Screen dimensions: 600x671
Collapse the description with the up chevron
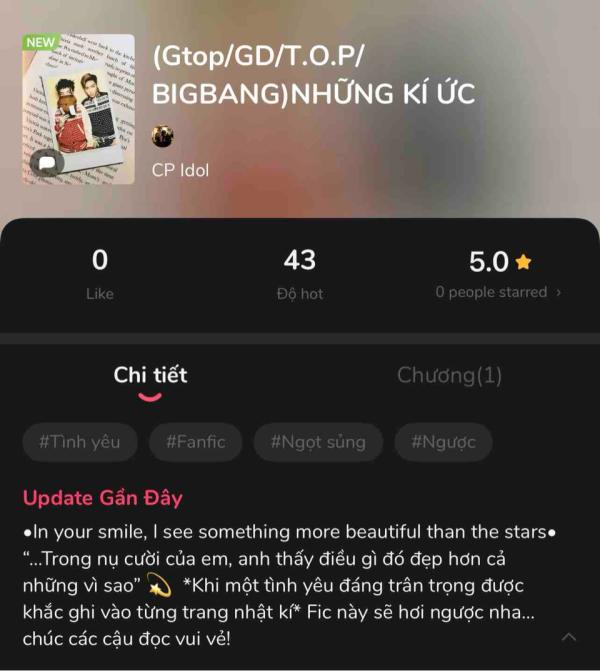(568, 637)
